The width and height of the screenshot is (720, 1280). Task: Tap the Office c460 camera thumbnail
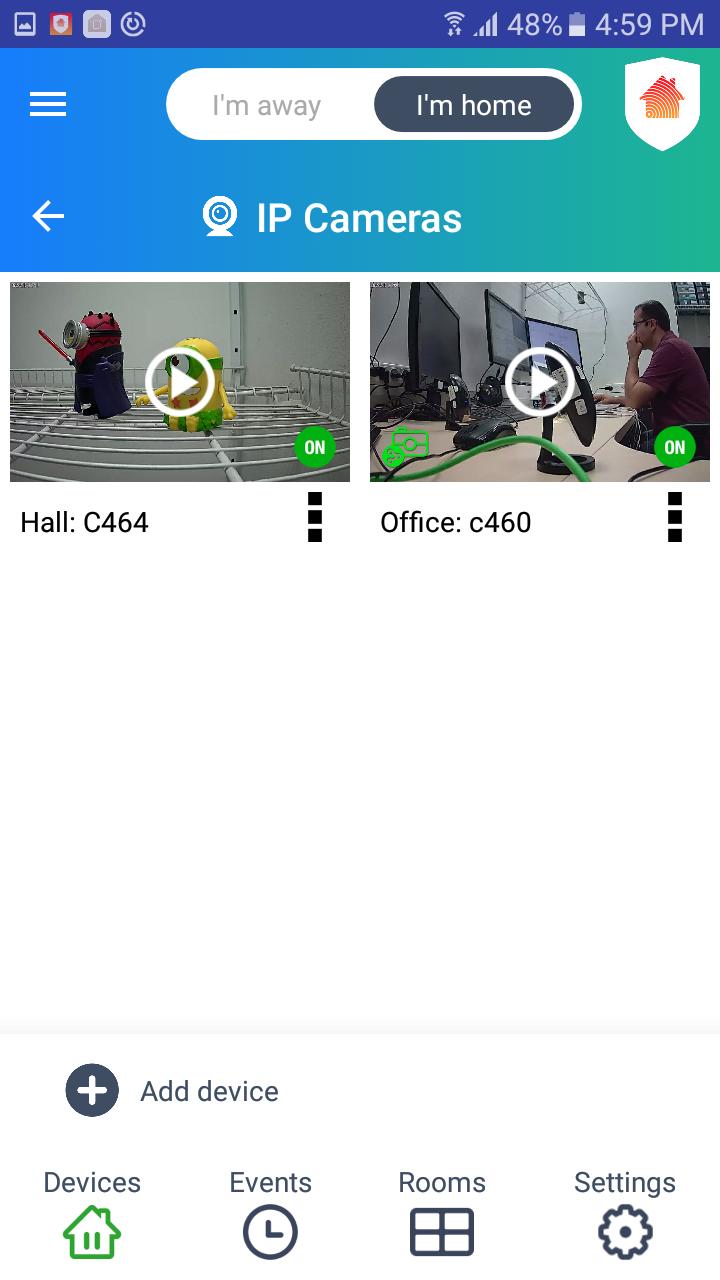pos(540,381)
